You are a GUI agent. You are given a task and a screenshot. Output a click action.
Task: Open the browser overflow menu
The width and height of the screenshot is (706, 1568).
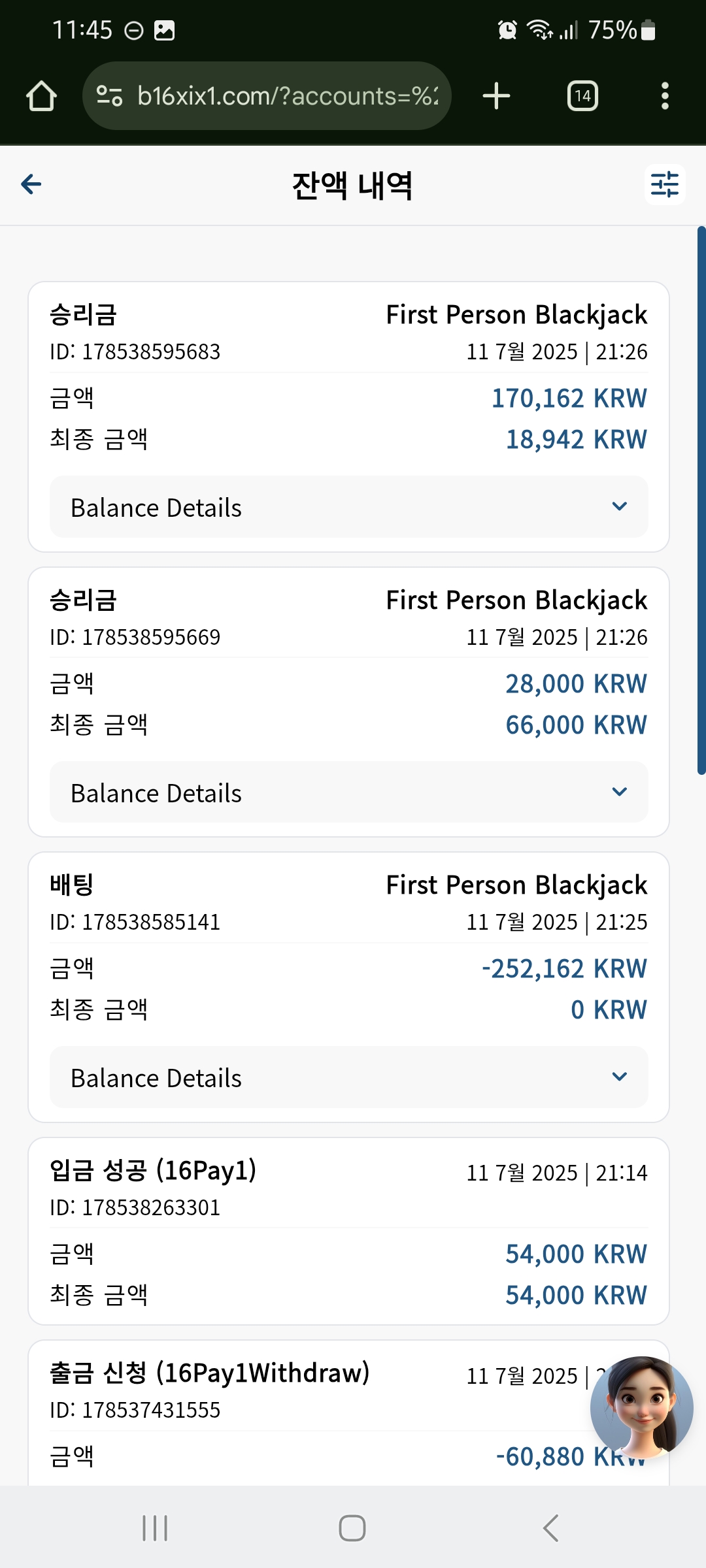665,96
